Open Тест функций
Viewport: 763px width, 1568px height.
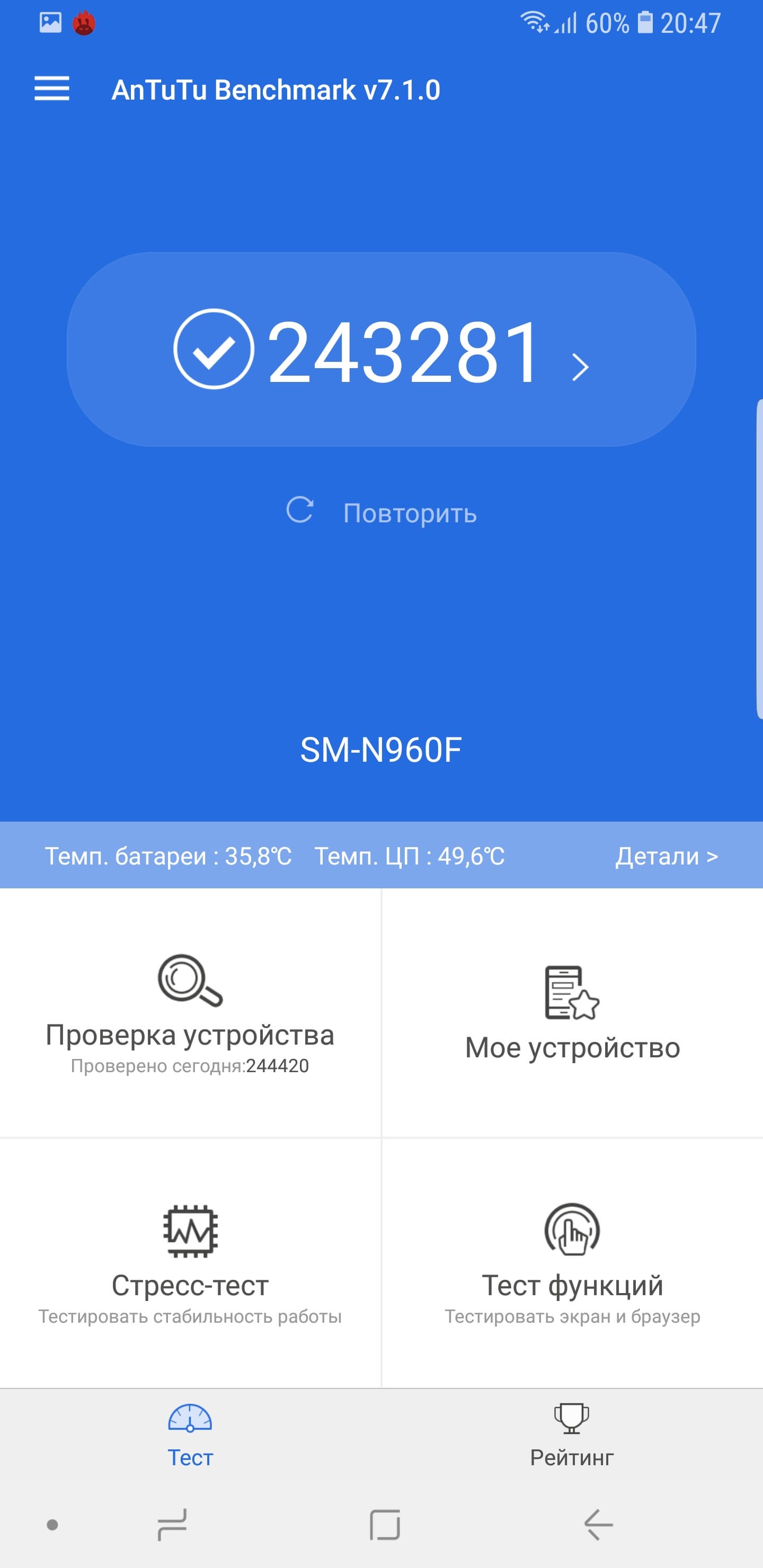coord(572,1262)
